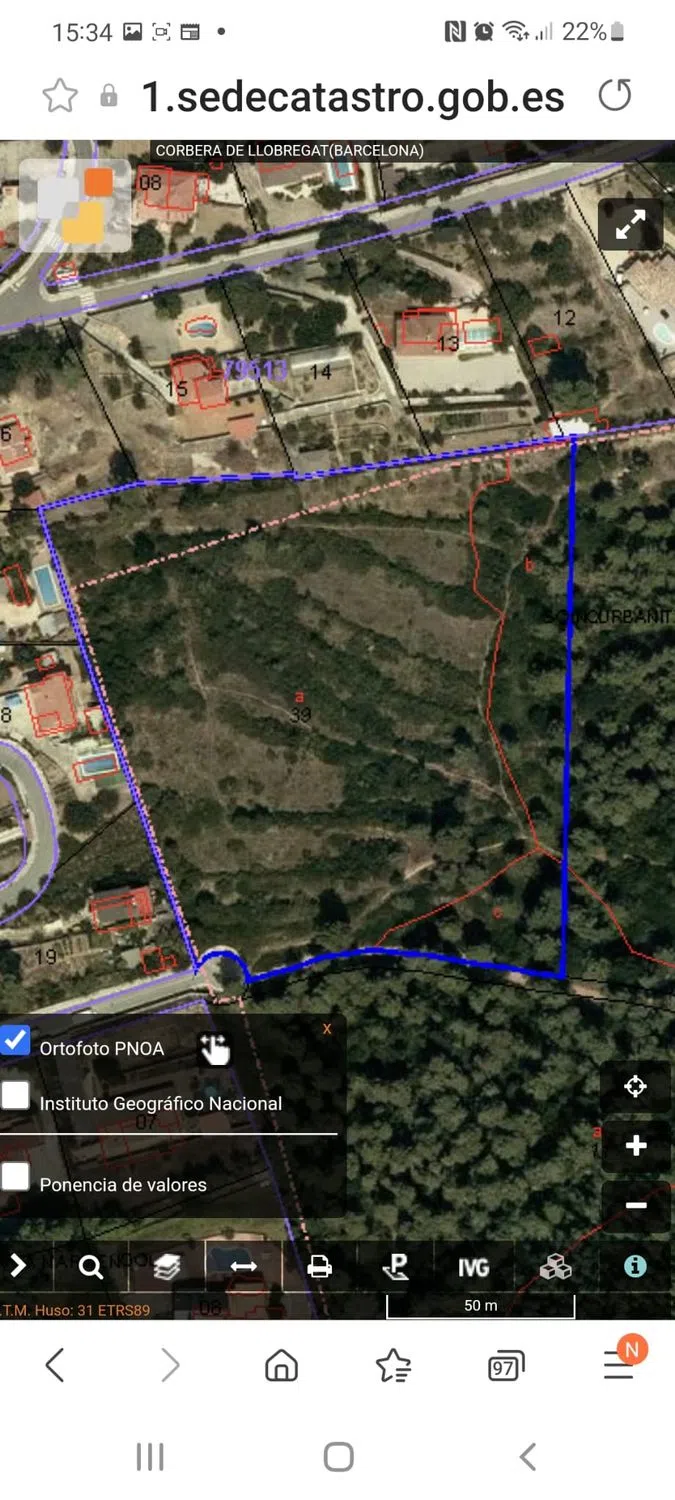Uncheck the Ortofoto PNOA layer
Viewport: 675px width, 1500px height.
pos(15,1040)
